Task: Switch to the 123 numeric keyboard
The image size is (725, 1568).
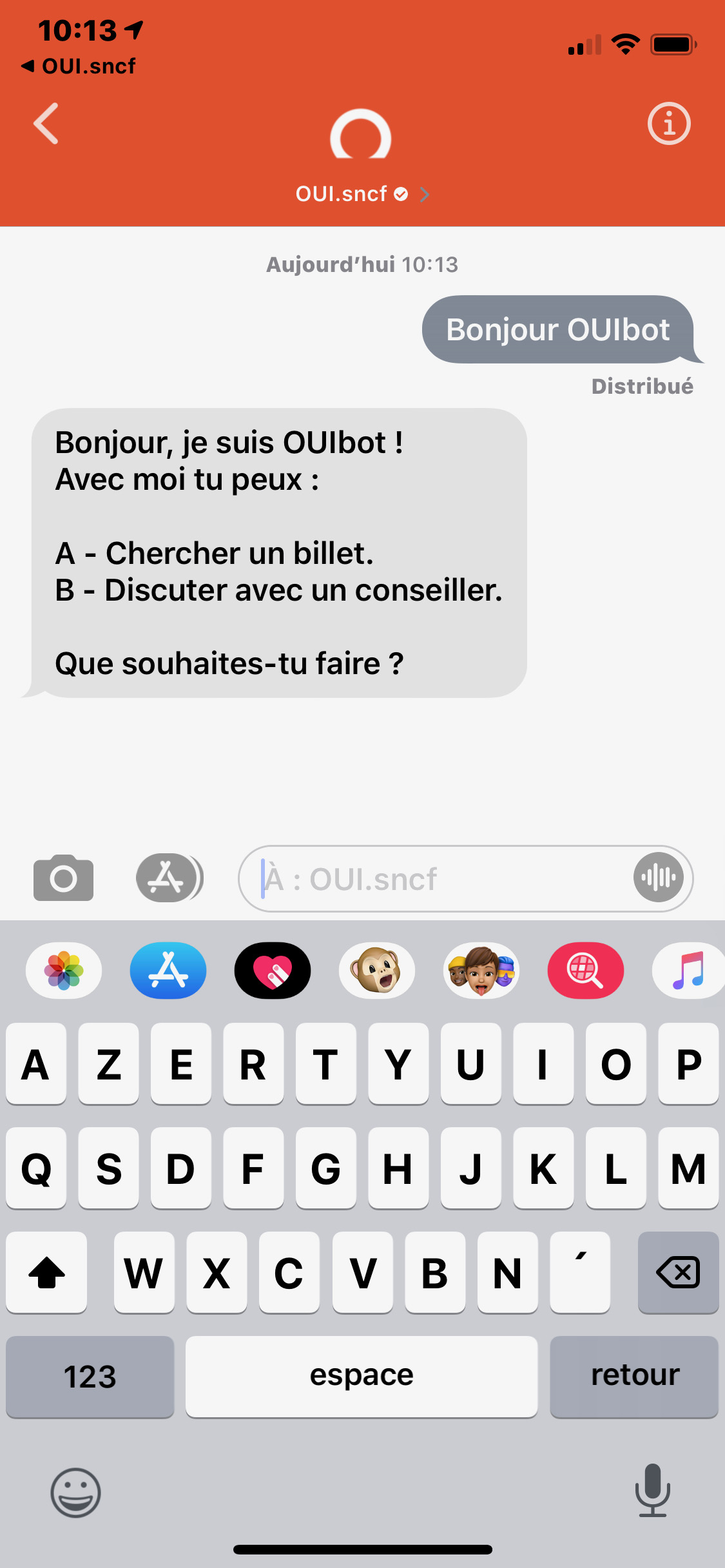Action: click(90, 1377)
